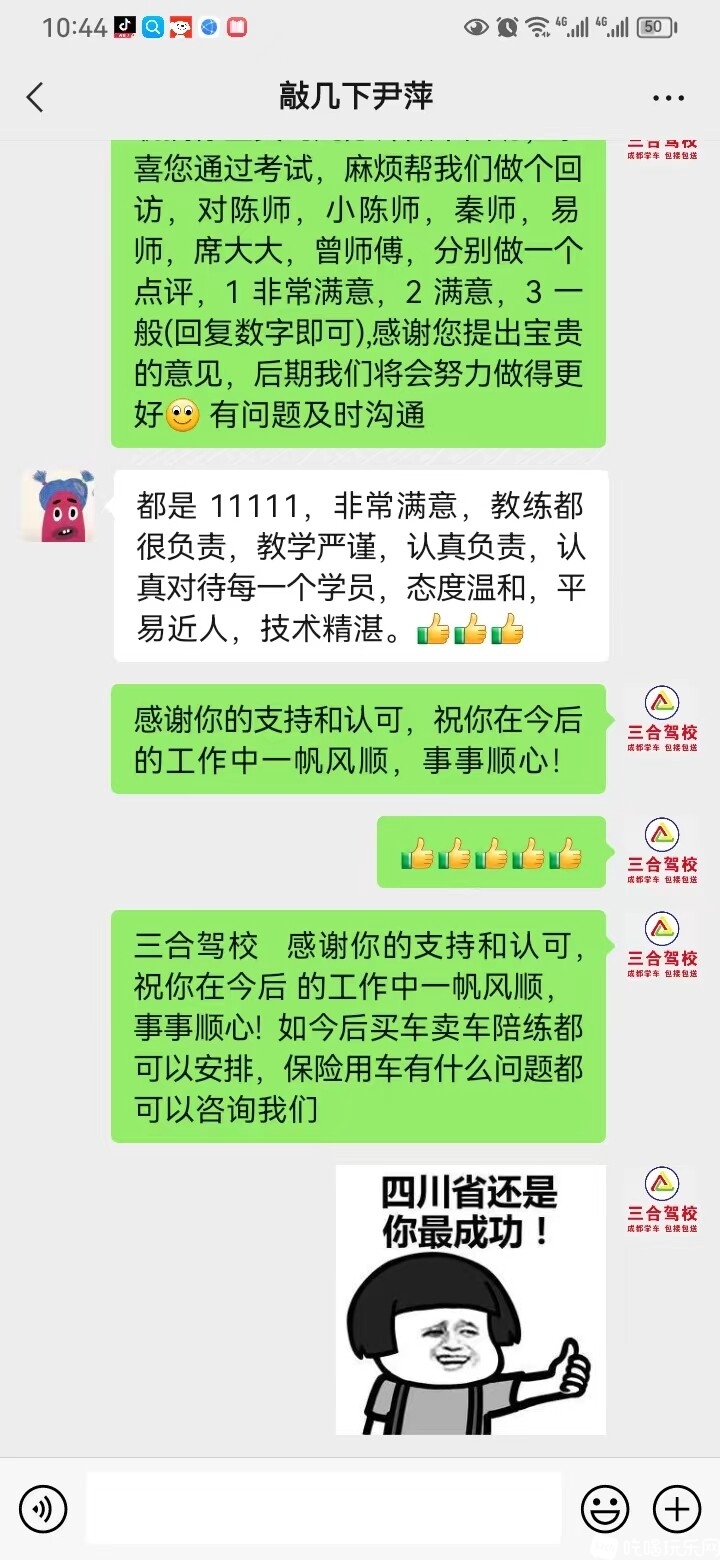Open the chat info overflow menu

(668, 97)
